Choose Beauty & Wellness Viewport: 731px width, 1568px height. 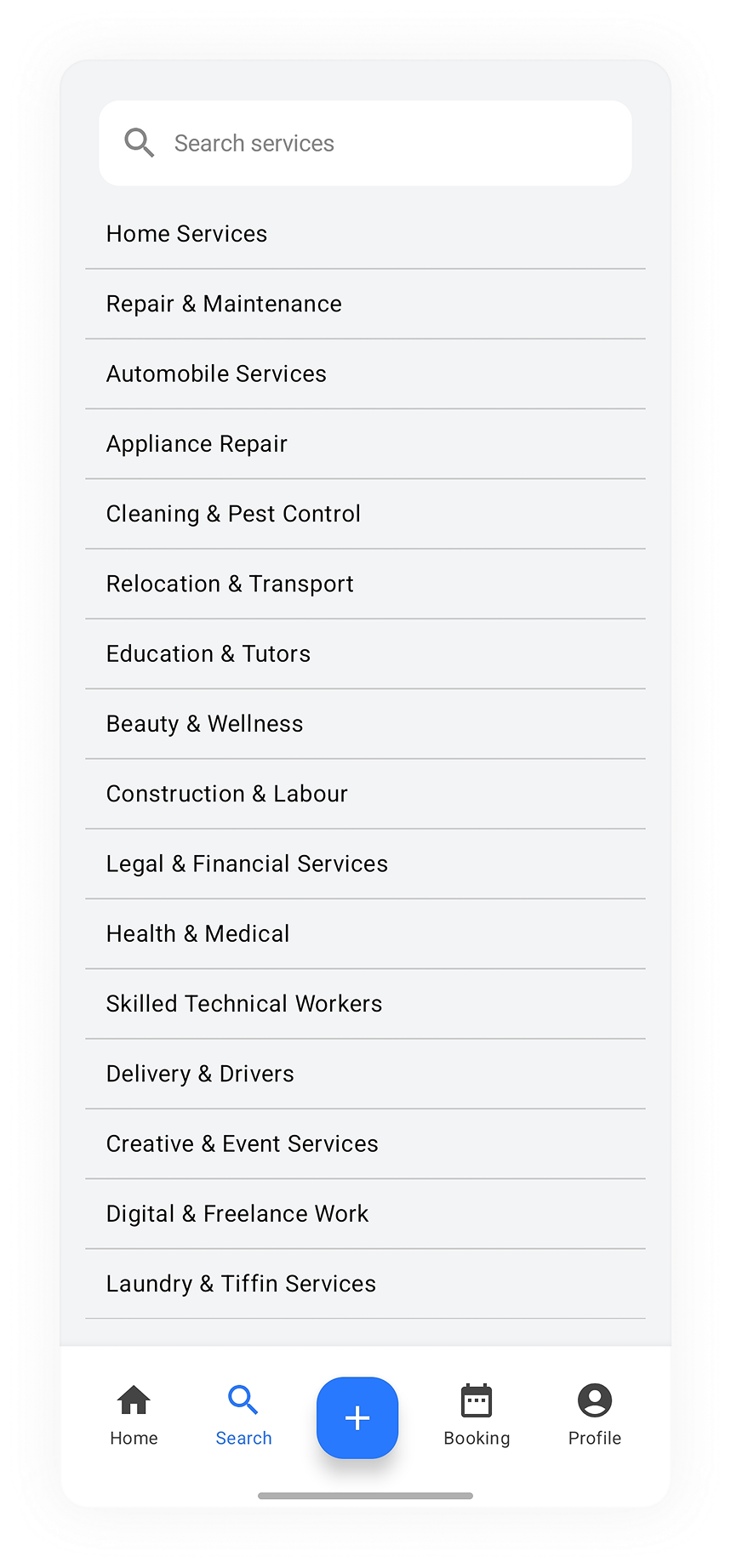click(x=204, y=724)
